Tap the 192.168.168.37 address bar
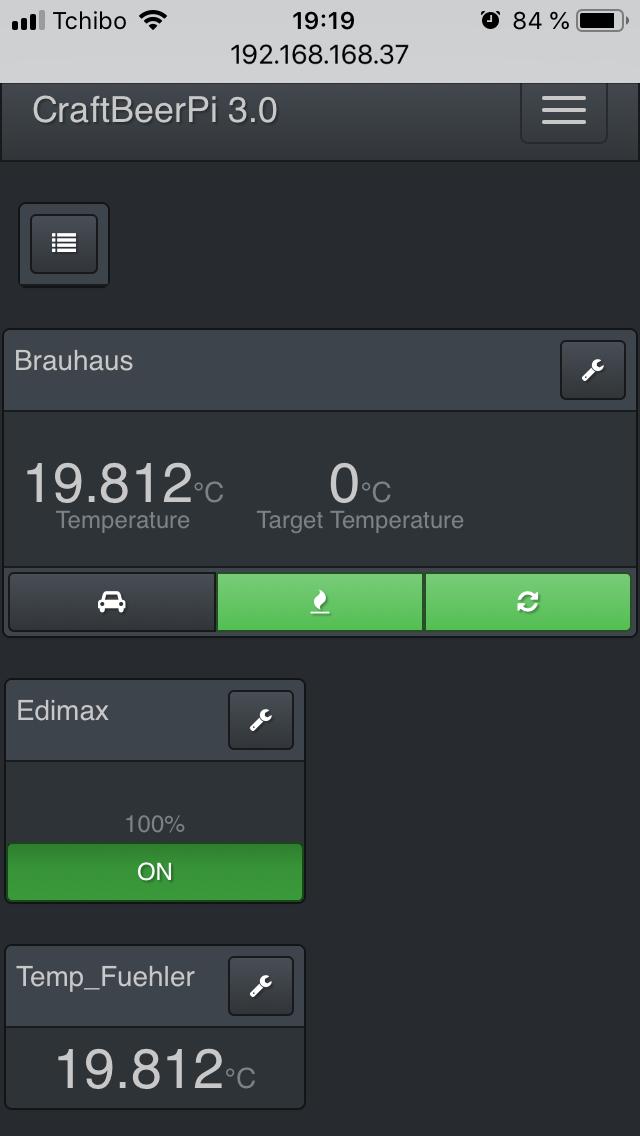 click(320, 54)
